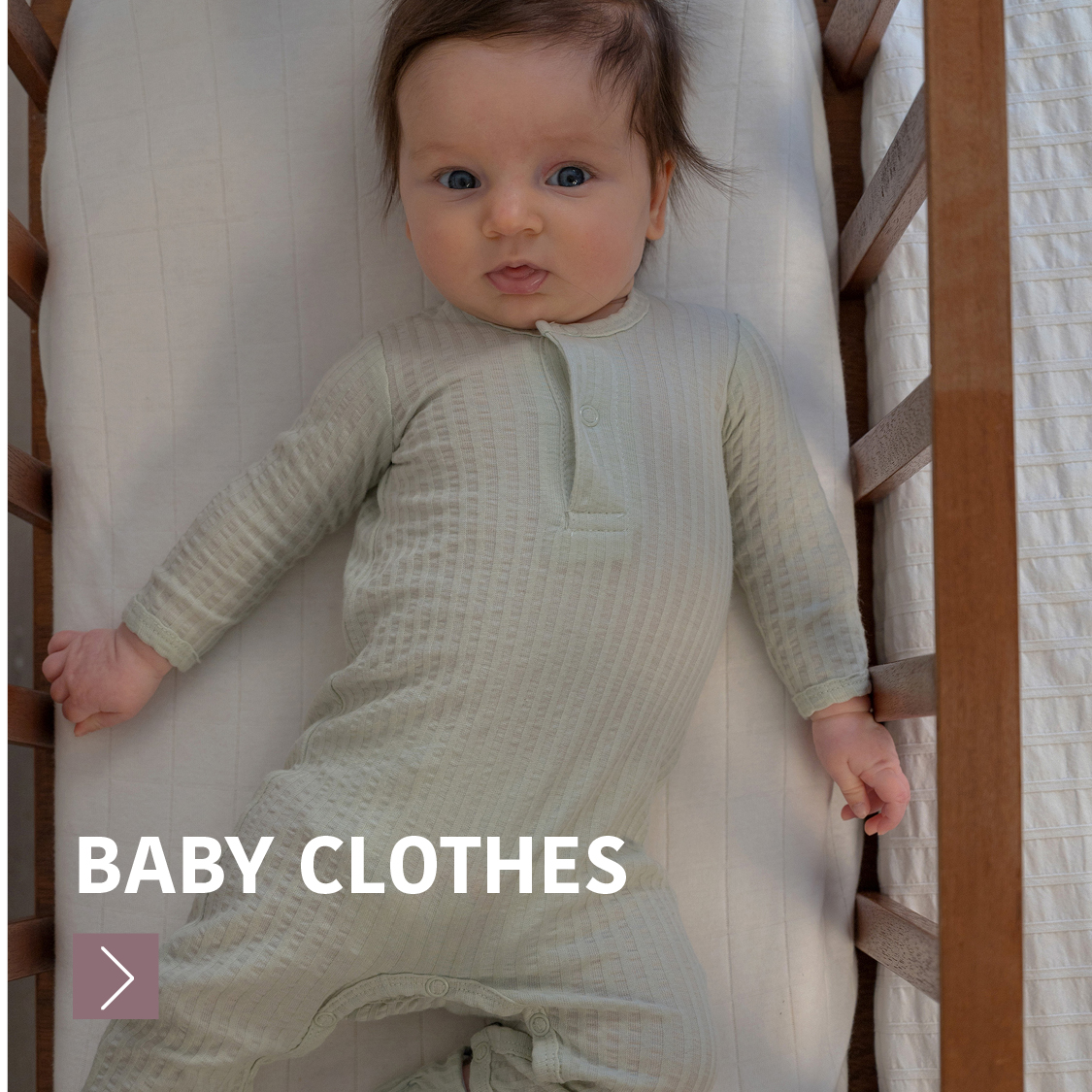Screen dimensions: 1092x1092
Task: Tap the arrow button under Baby Clothes
Action: 116,976
